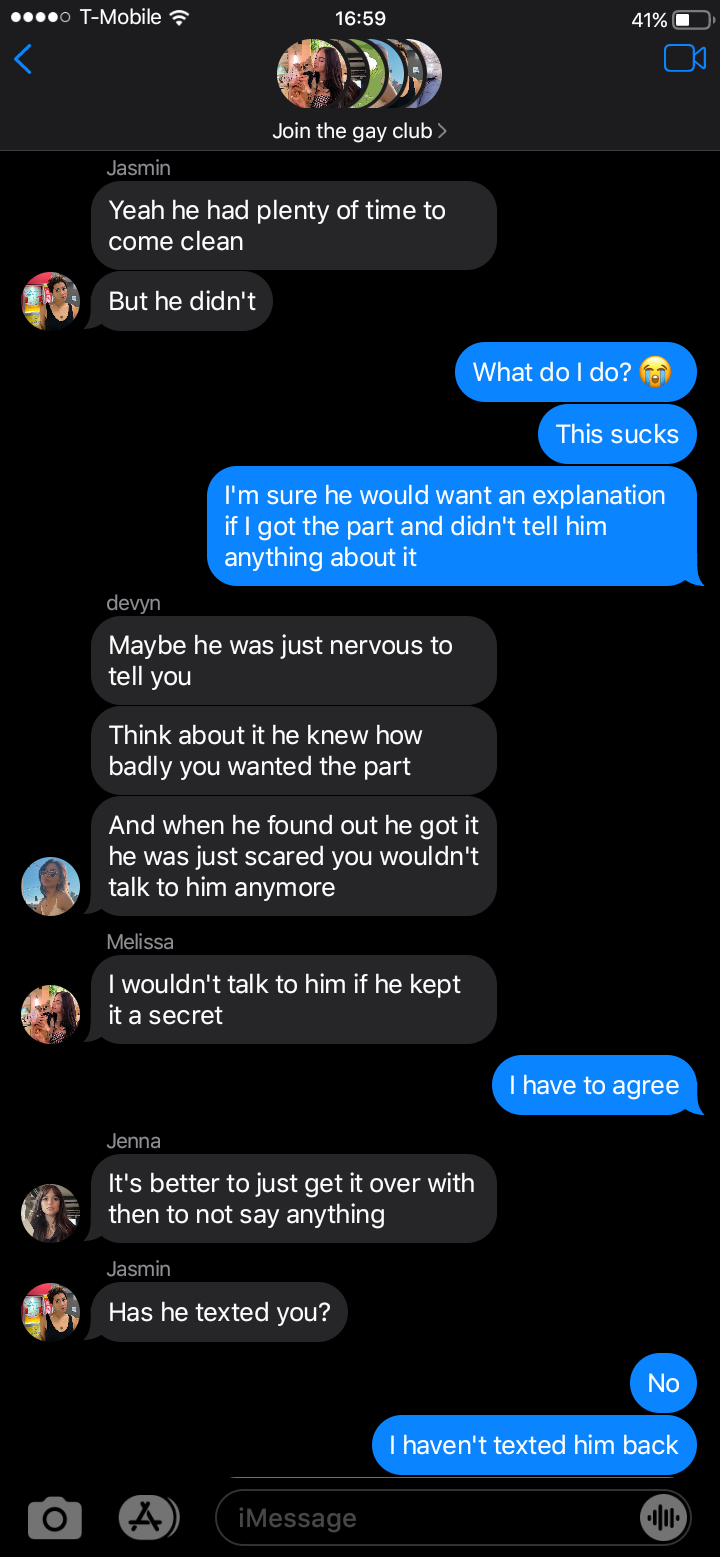
Task: Record an audio message
Action: tap(664, 1518)
